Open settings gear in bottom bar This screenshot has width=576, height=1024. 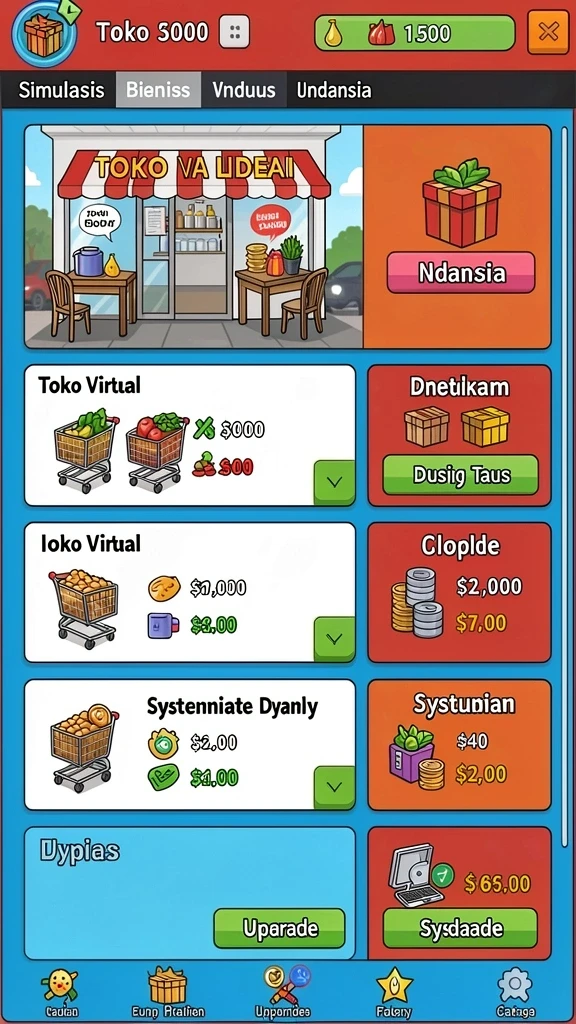coord(516,991)
